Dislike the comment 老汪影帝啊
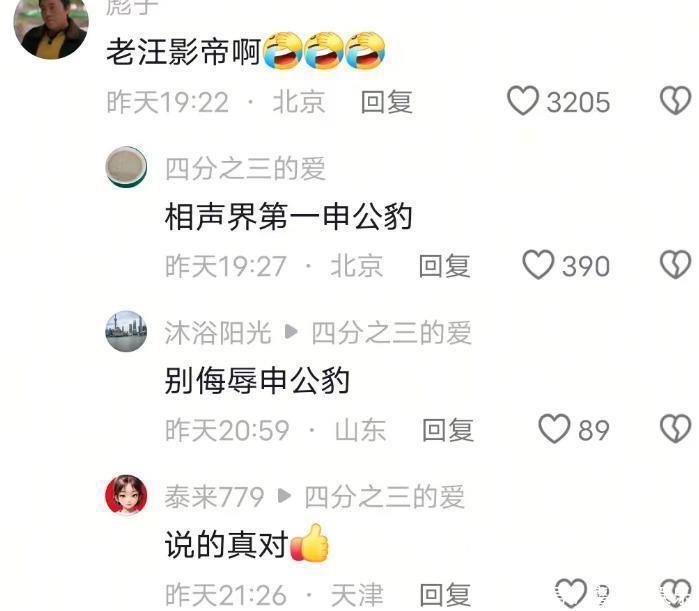Viewport: 699px width, 611px height. click(677, 101)
